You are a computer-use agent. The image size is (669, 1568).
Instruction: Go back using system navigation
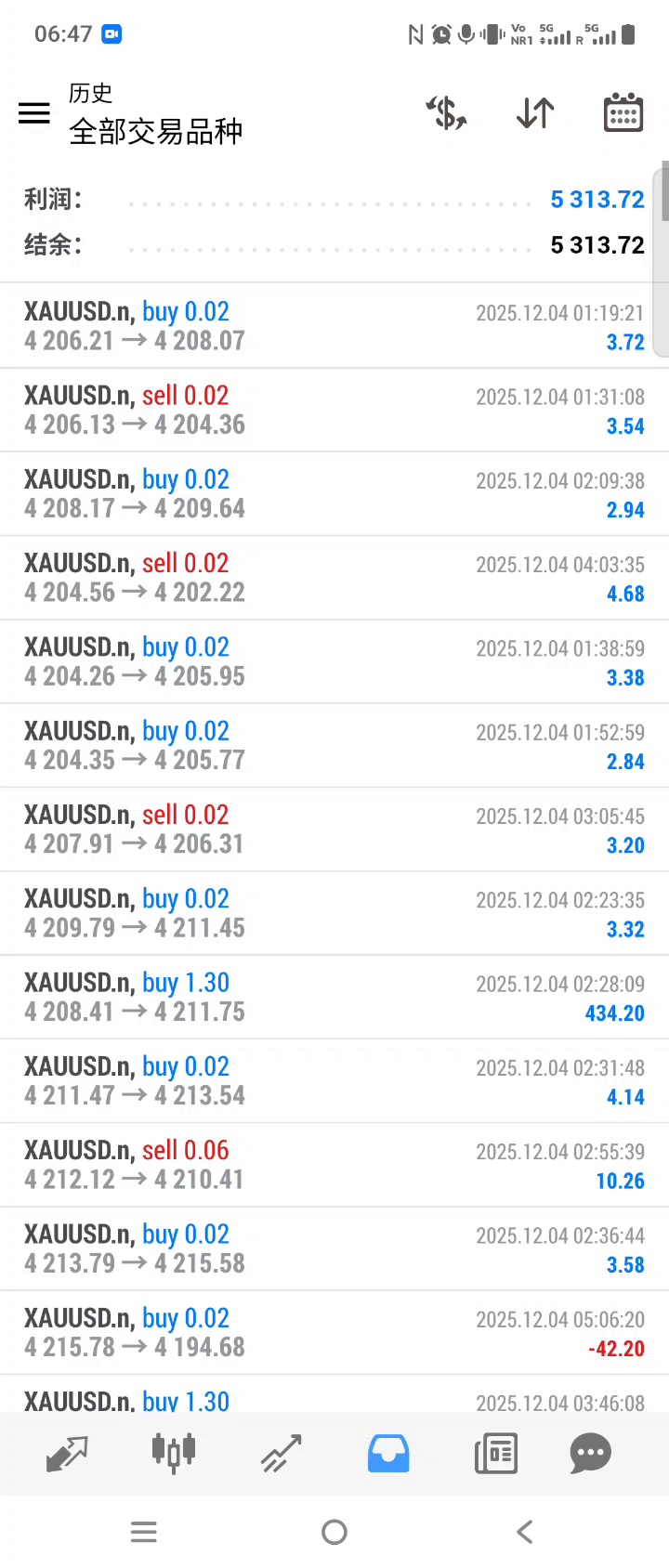[525, 1532]
